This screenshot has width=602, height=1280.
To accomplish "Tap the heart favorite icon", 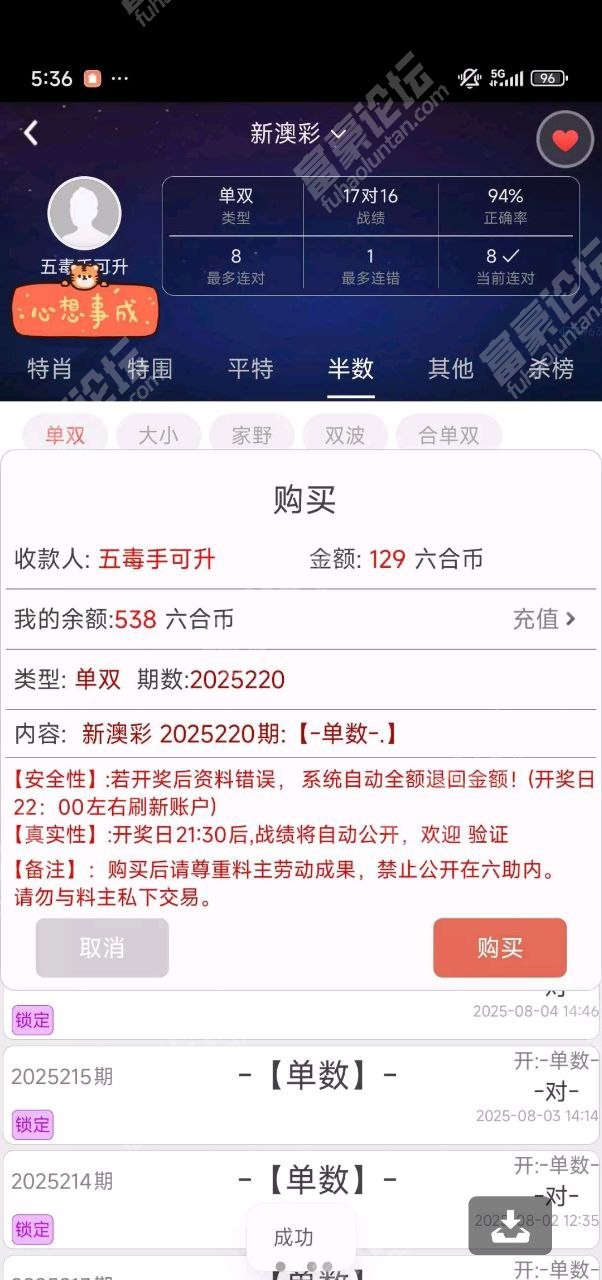I will pos(565,140).
